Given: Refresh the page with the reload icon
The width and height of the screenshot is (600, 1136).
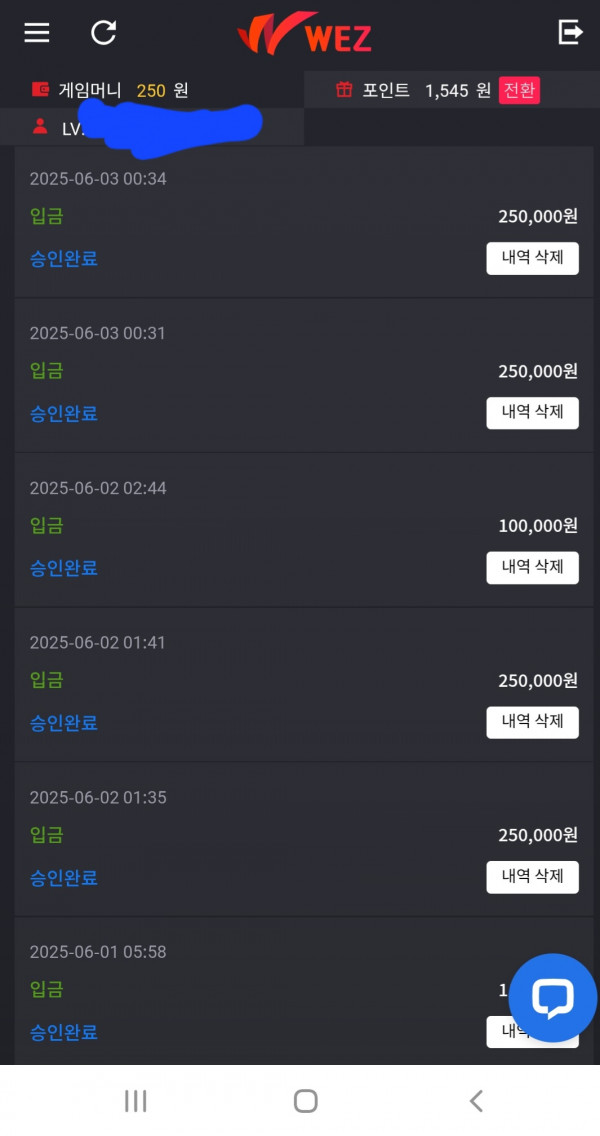Looking at the screenshot, I should 104,33.
